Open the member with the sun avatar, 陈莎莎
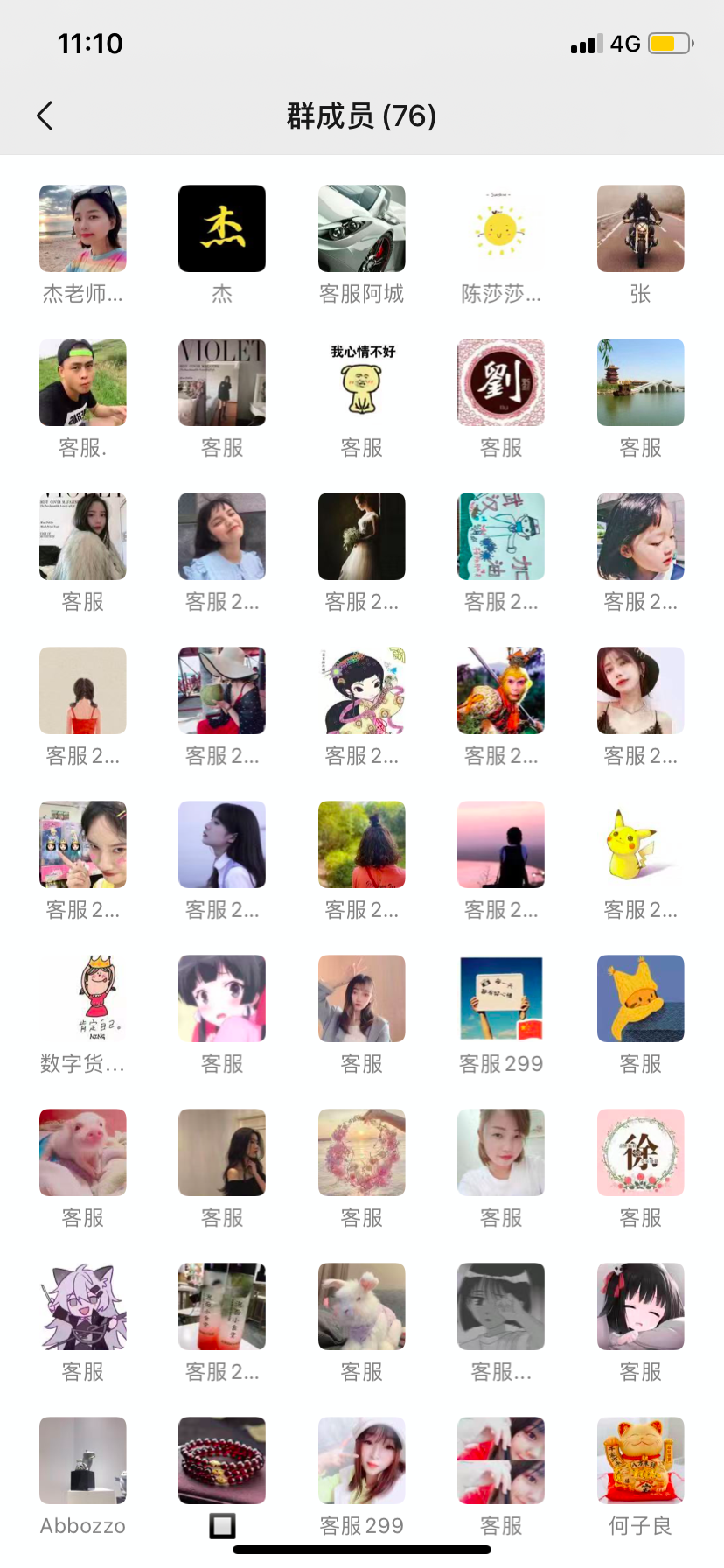This screenshot has width=724, height=1568. pos(501,228)
